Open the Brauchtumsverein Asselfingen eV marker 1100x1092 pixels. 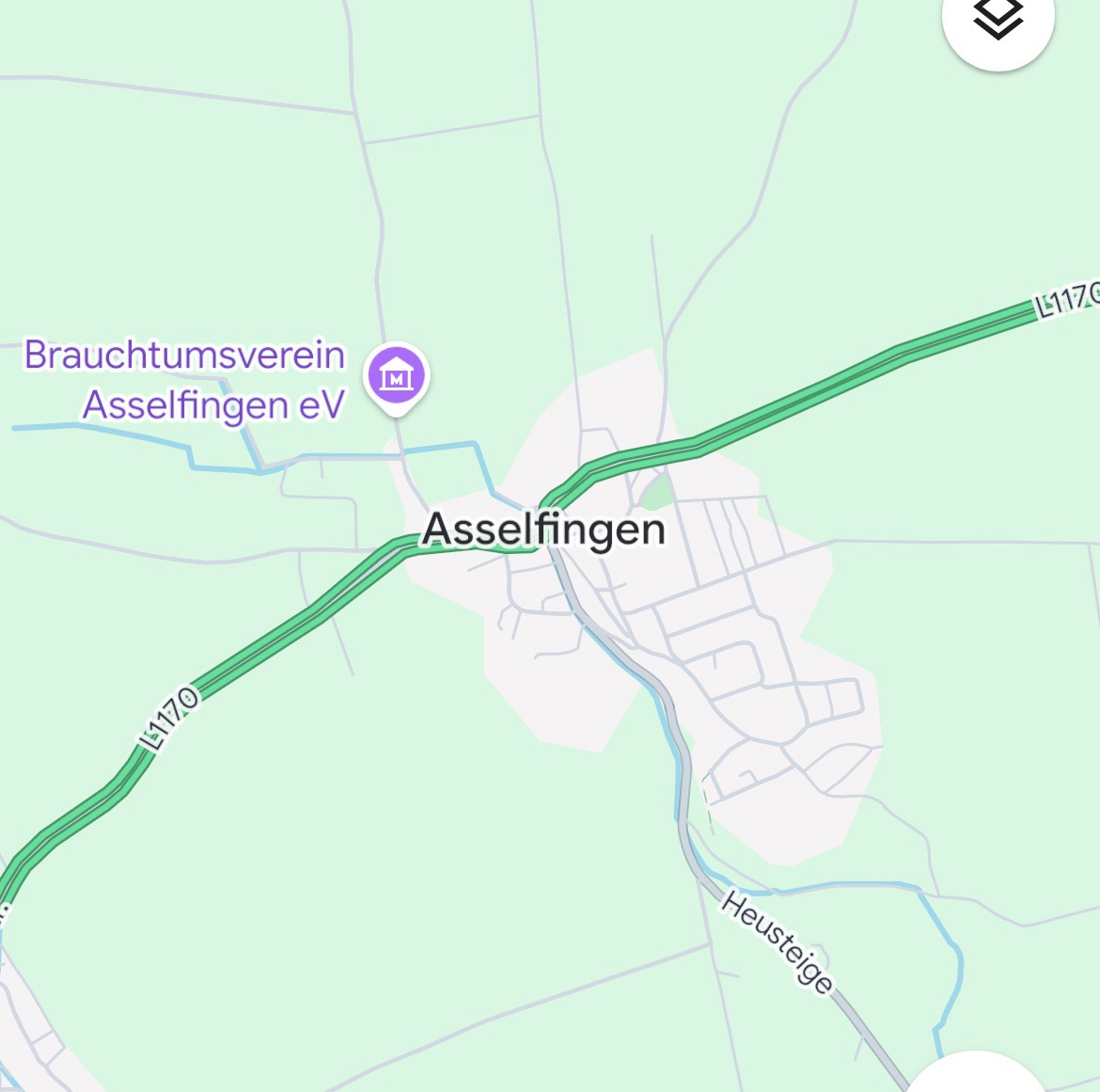point(397,377)
